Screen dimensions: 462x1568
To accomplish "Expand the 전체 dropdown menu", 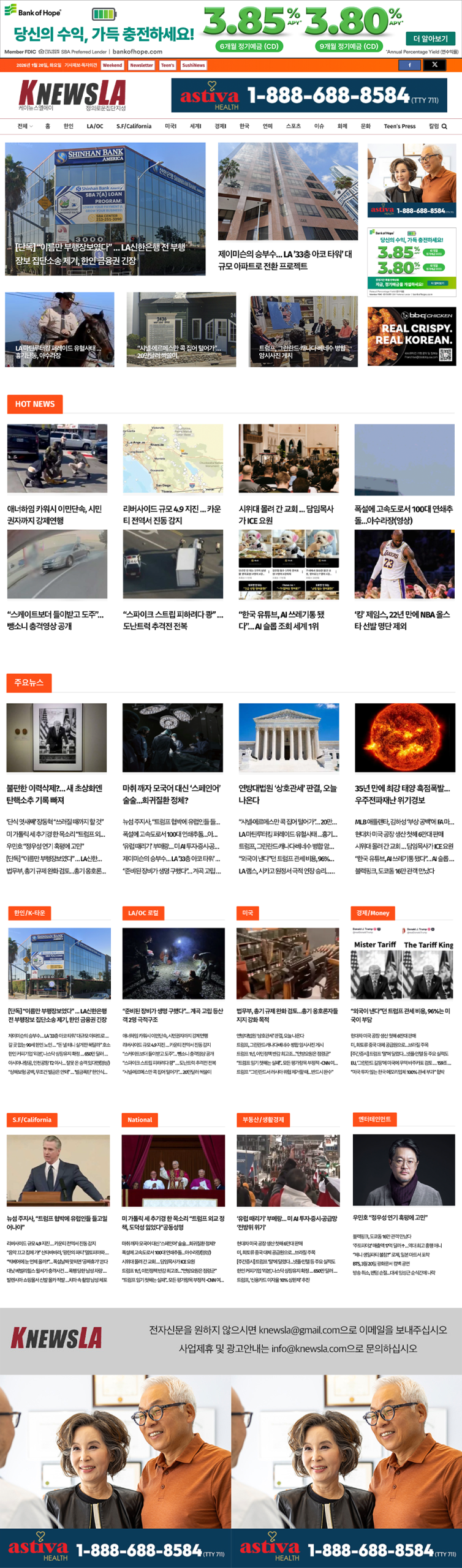I will [x=25, y=127].
